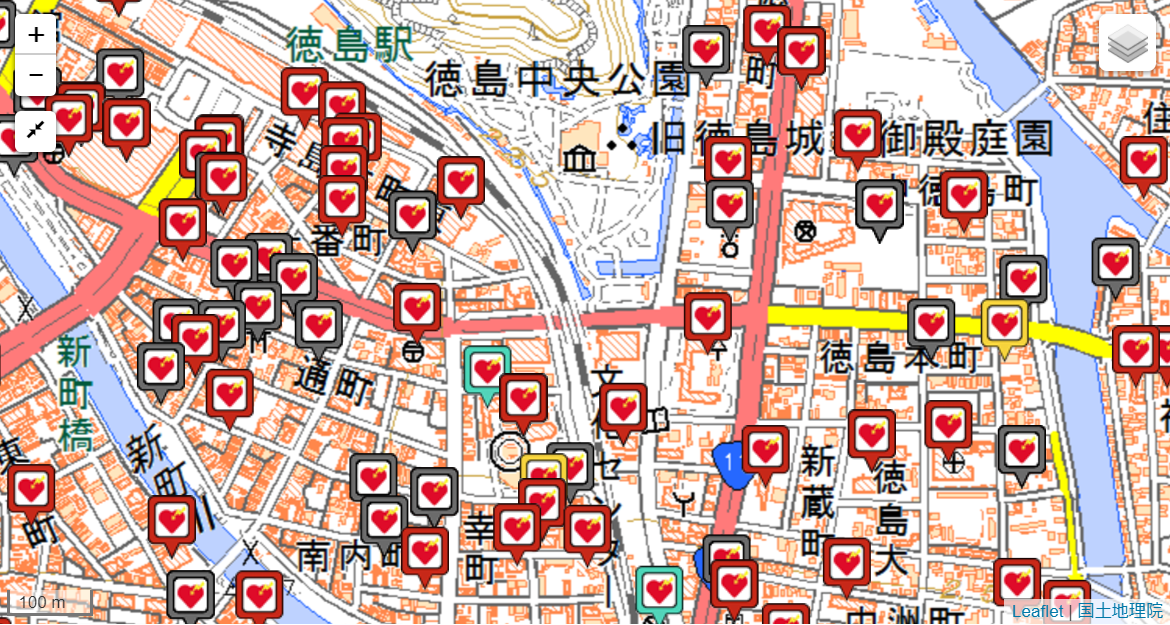This screenshot has height=625, width=1170.
Task: Tap the red heart marker by 新蔵町
Action: point(765,449)
